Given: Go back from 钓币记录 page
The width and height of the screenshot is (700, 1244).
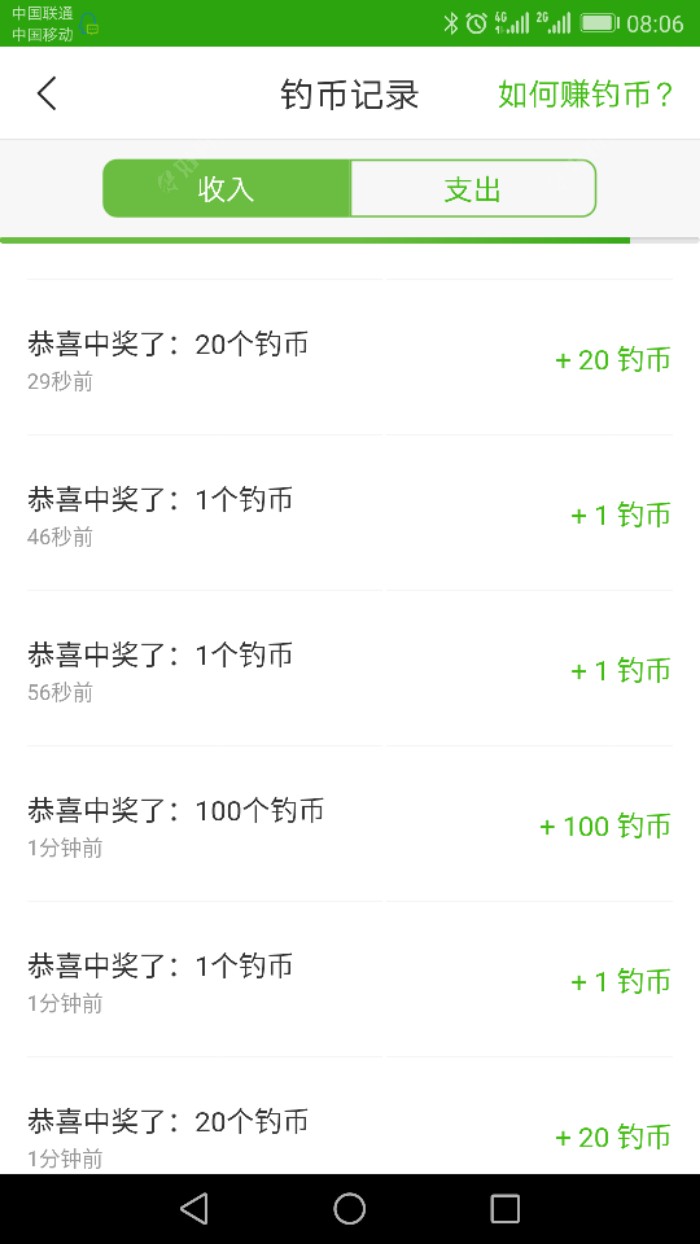Looking at the screenshot, I should (47, 94).
